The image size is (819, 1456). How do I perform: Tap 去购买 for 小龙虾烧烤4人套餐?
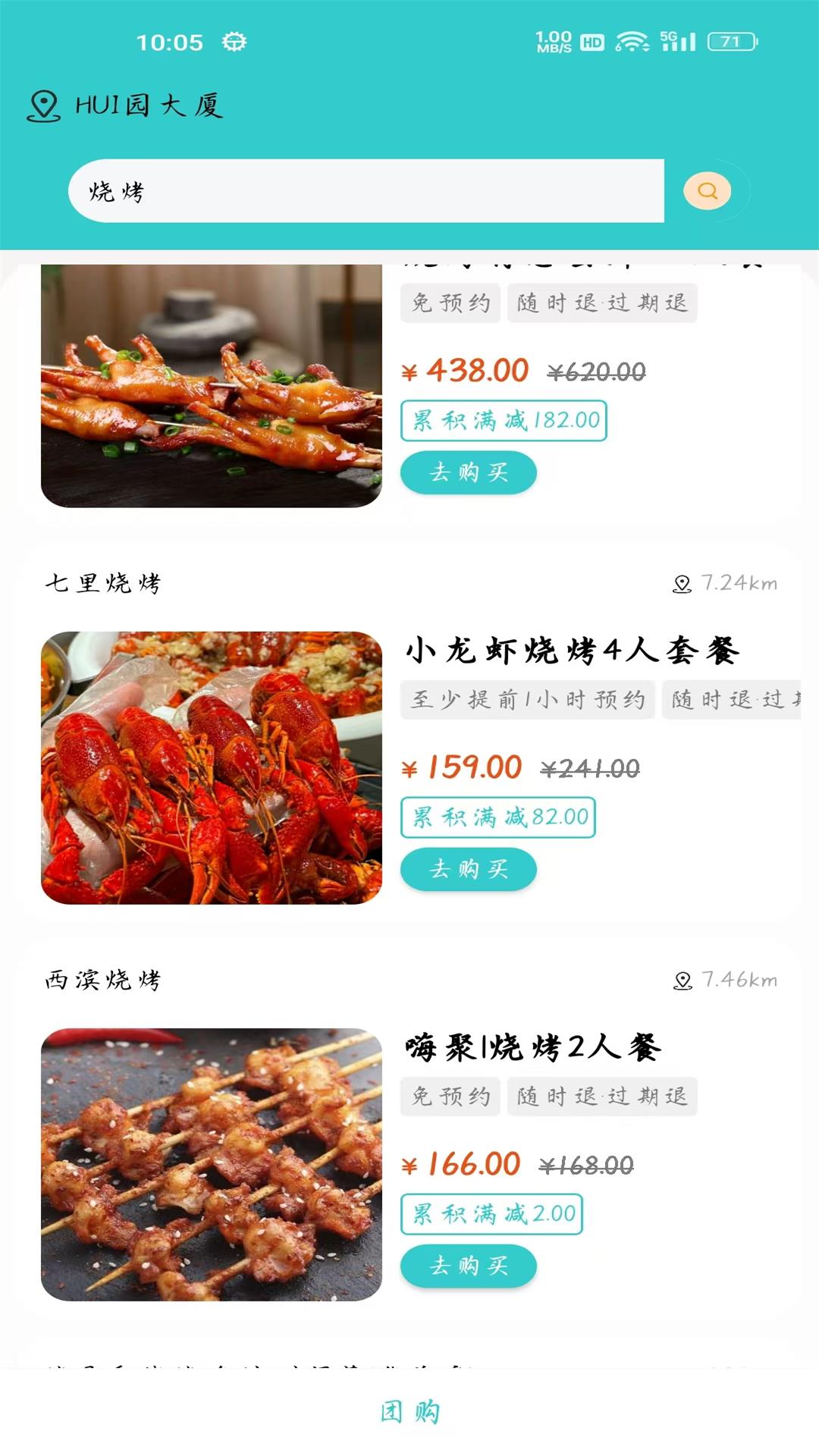469,871
